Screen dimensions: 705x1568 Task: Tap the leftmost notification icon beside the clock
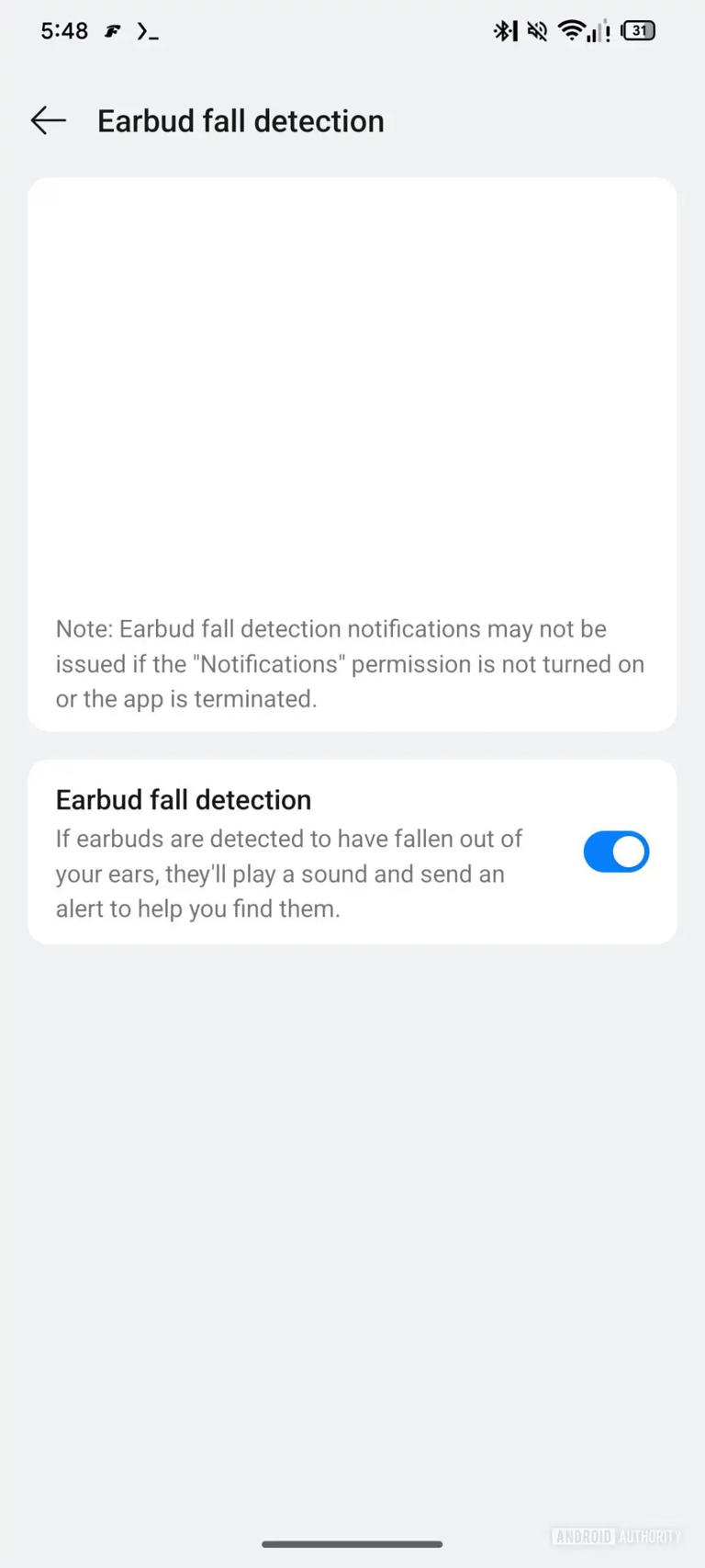[x=111, y=30]
